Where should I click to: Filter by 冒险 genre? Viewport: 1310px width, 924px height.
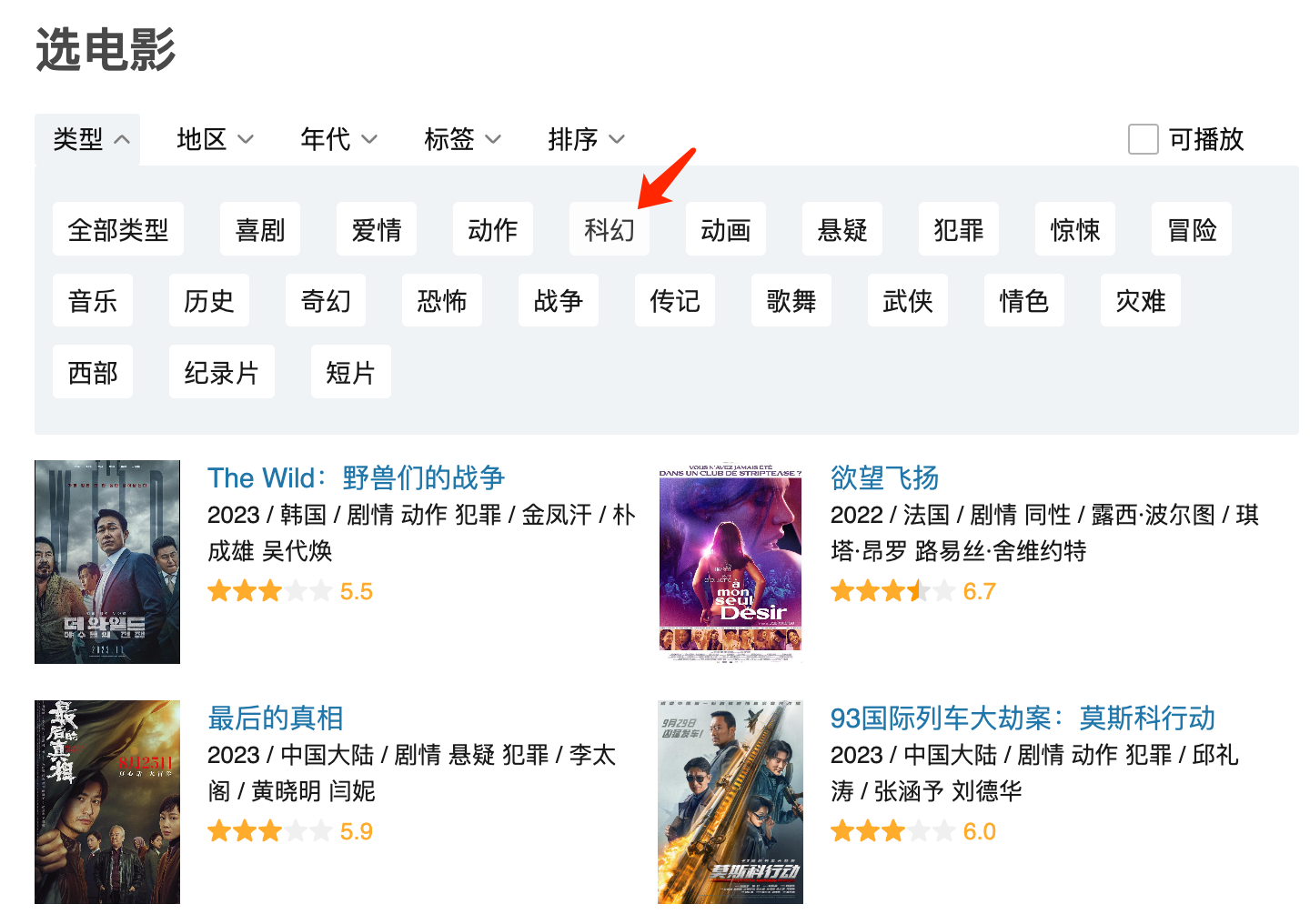click(1192, 229)
